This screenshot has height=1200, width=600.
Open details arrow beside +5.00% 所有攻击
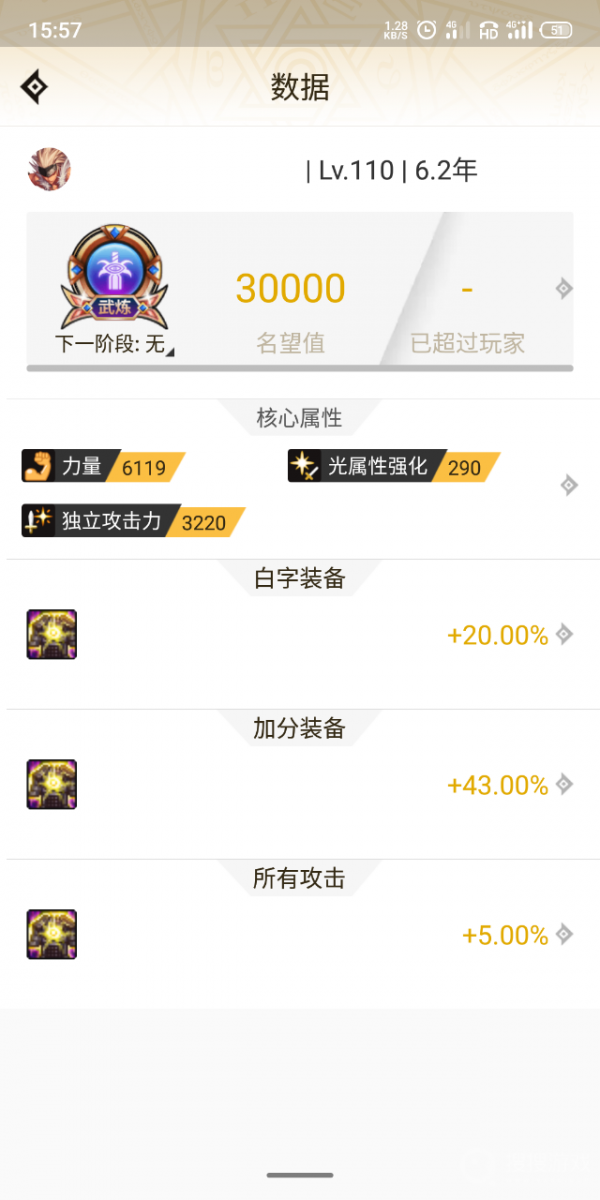tap(564, 934)
